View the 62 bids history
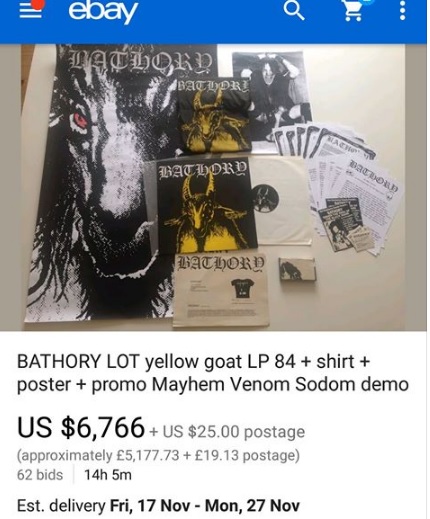The image size is (430, 519). pos(40,475)
